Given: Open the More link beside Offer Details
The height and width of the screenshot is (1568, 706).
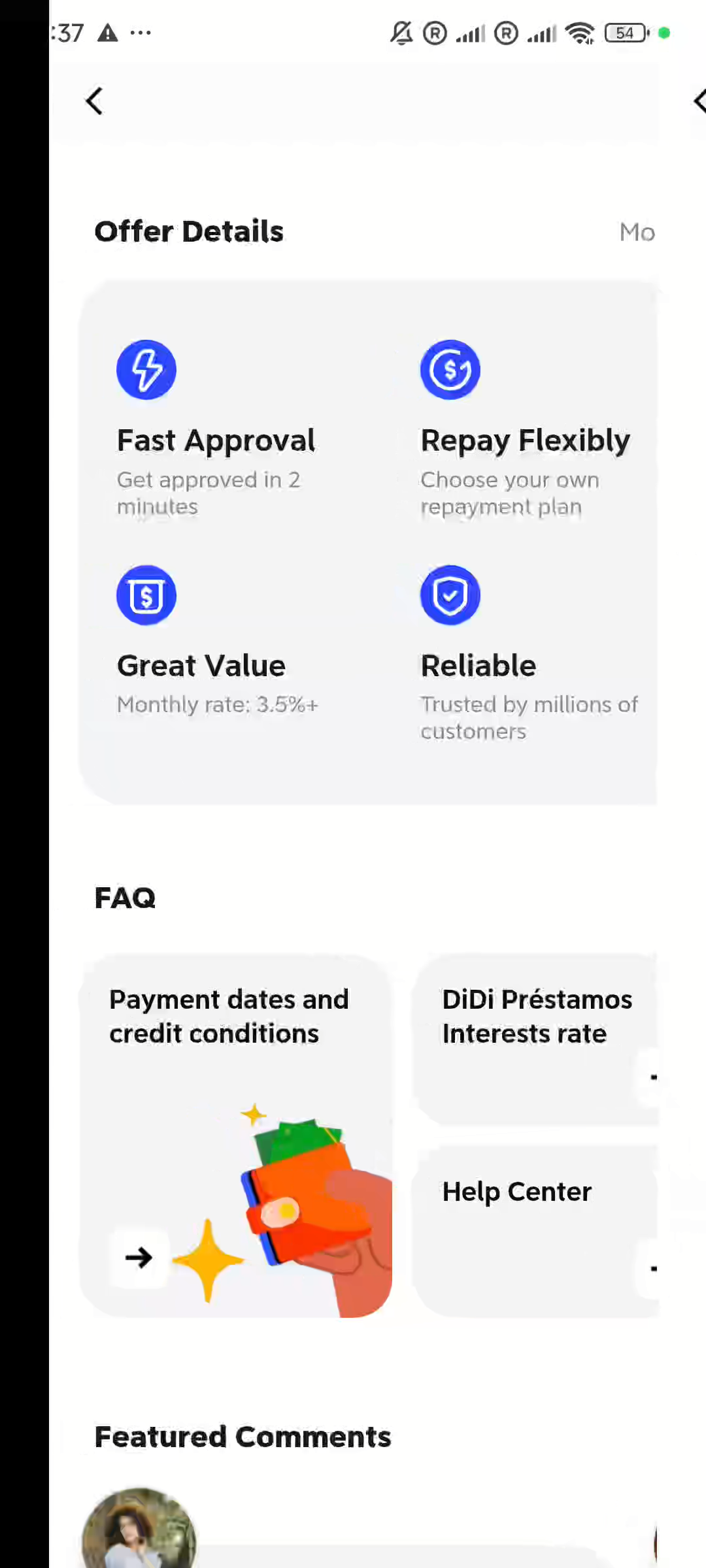Looking at the screenshot, I should click(637, 232).
